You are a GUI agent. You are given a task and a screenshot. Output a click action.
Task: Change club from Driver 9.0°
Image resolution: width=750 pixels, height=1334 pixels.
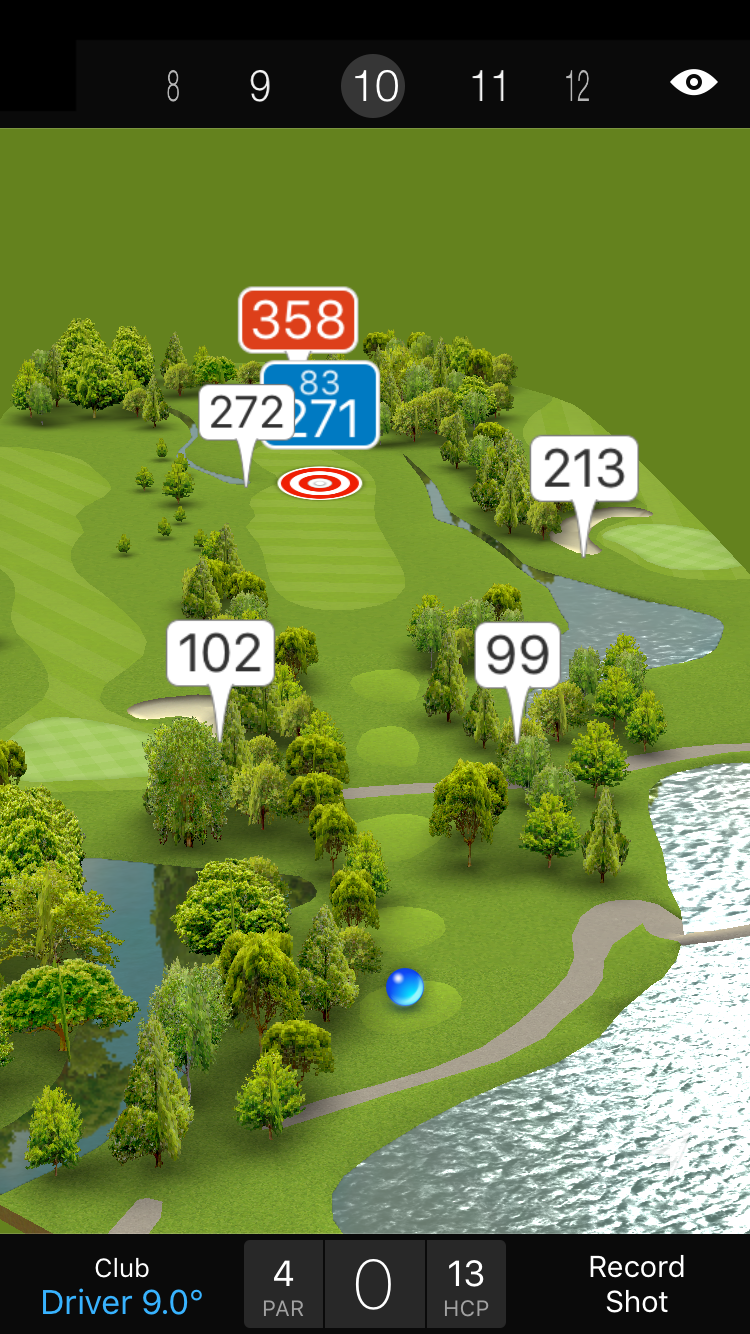pos(122,1286)
